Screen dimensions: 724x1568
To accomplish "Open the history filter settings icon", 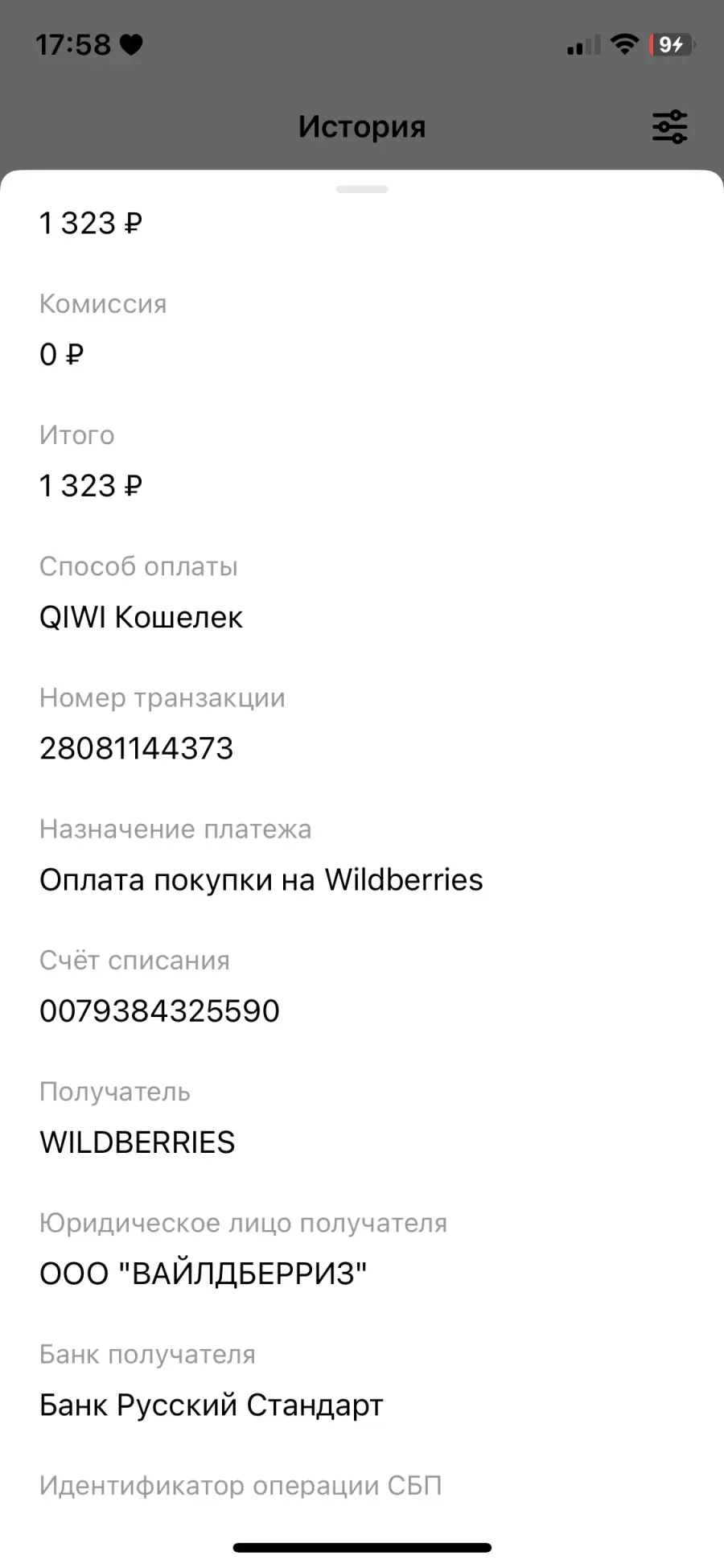I will tap(669, 127).
